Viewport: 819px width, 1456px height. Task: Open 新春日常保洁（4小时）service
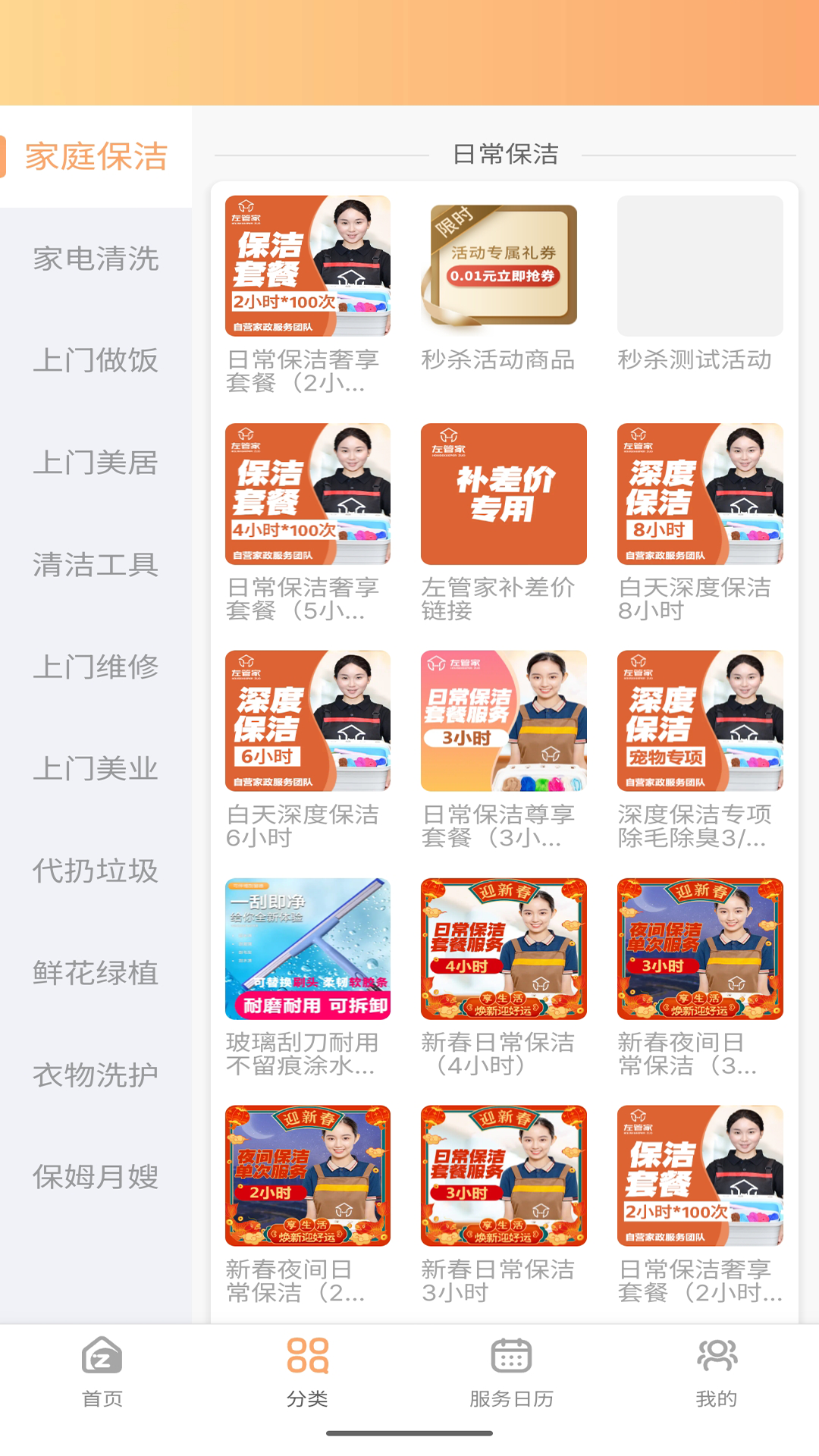coord(504,949)
